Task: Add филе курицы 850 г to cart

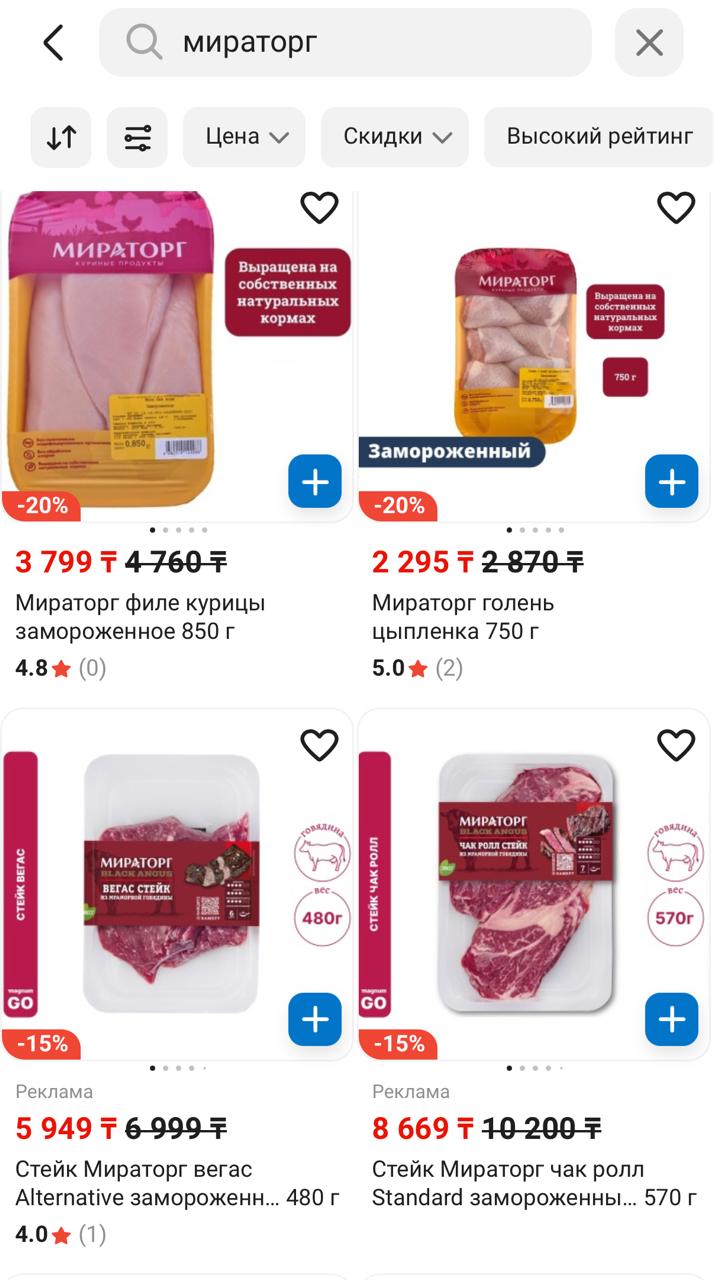Action: [315, 482]
